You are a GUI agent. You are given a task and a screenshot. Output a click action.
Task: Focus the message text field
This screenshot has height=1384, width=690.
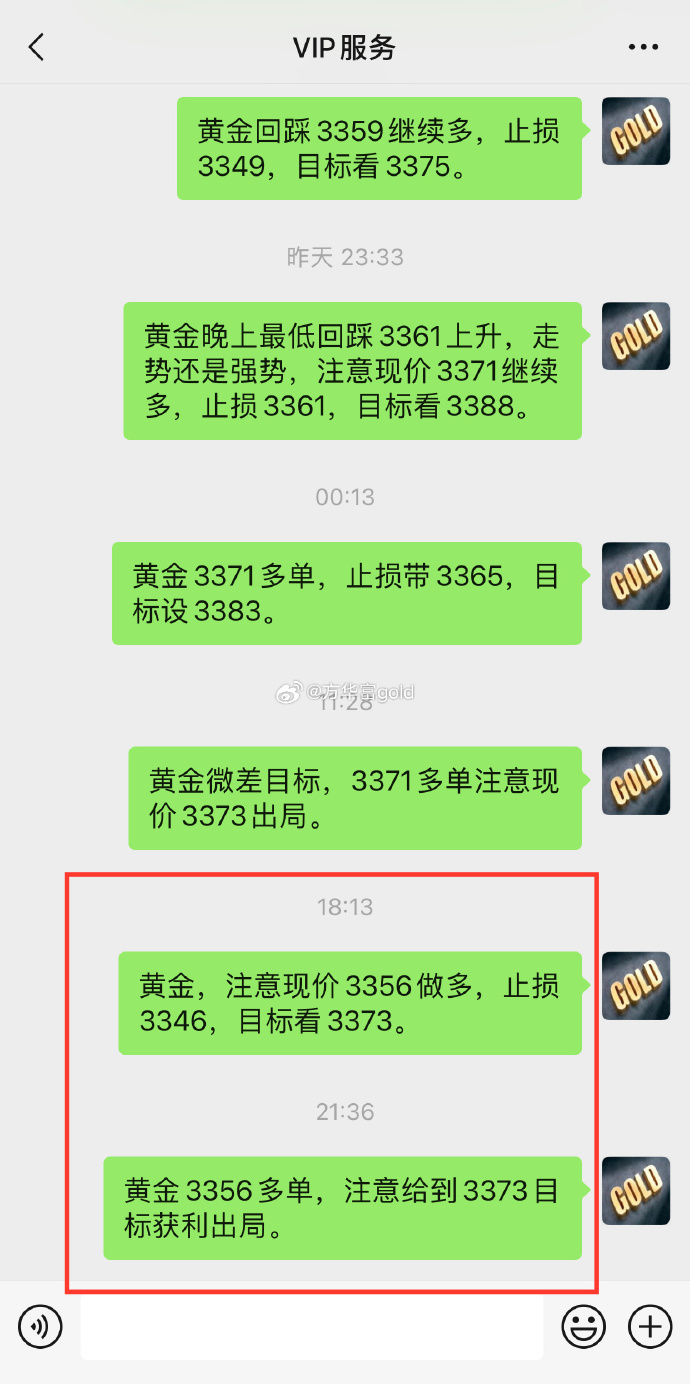click(312, 1327)
